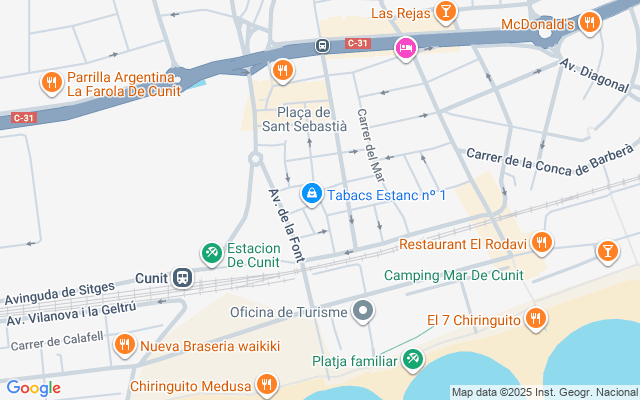Select the cocktail bar marker
The image size is (640, 400).
(607, 251)
